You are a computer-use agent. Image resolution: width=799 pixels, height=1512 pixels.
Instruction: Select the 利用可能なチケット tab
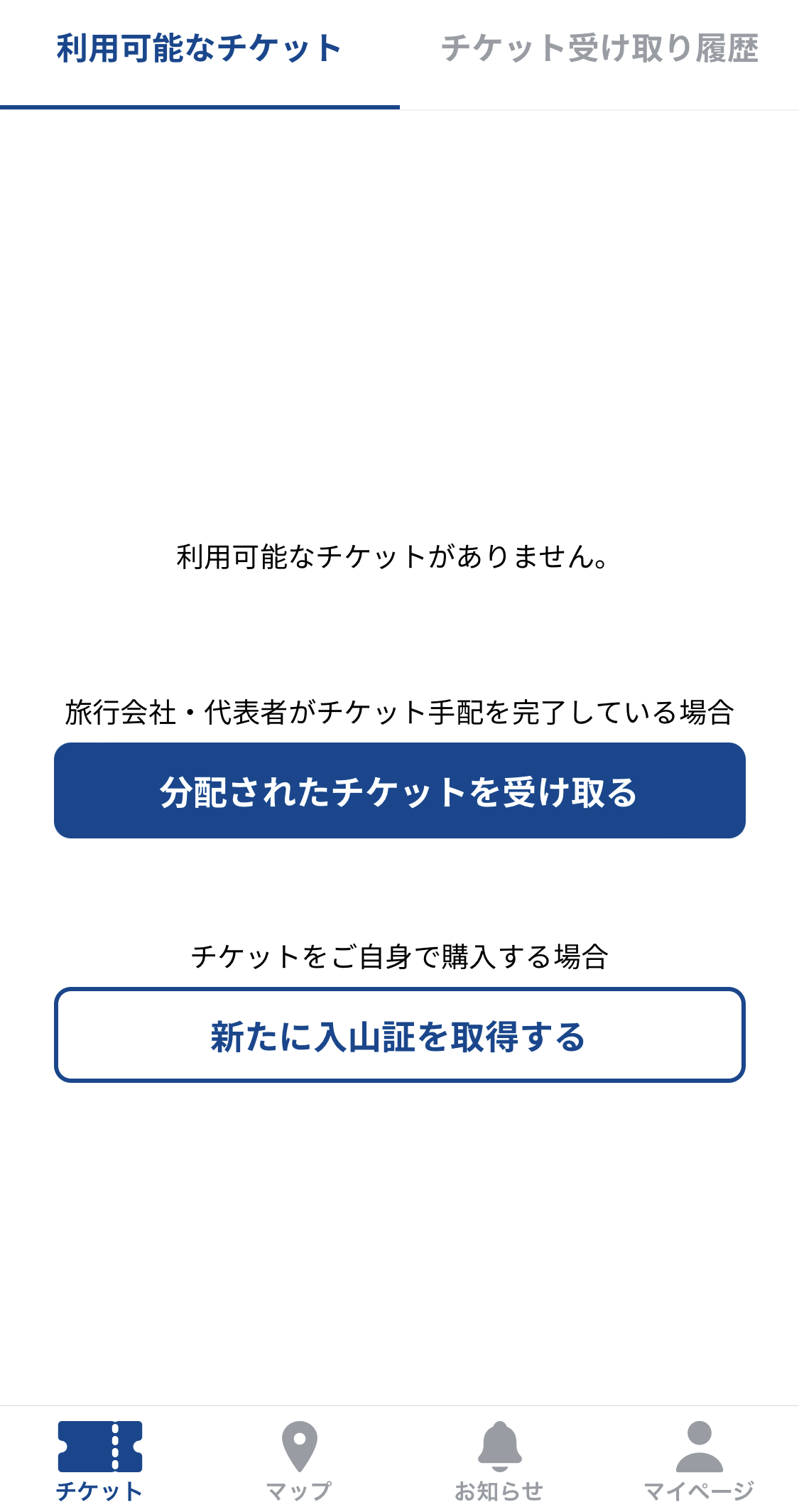pyautogui.click(x=200, y=49)
